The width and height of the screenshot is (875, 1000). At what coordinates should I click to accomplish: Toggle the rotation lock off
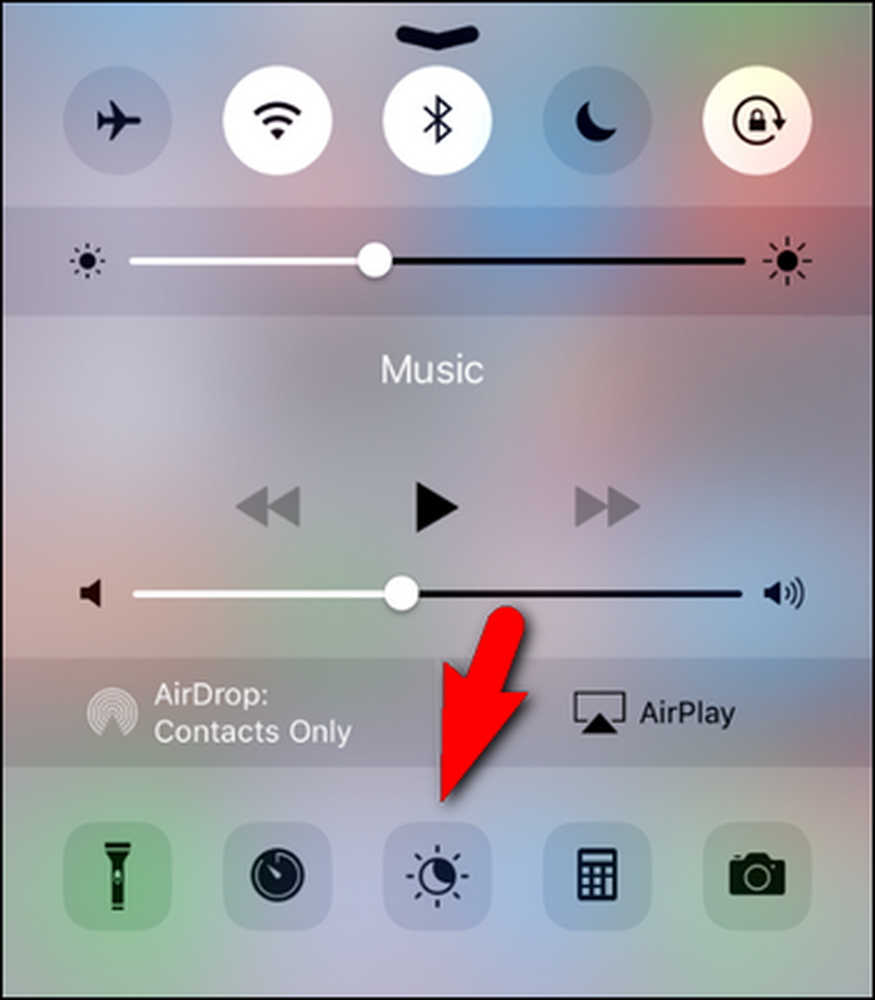[x=757, y=121]
